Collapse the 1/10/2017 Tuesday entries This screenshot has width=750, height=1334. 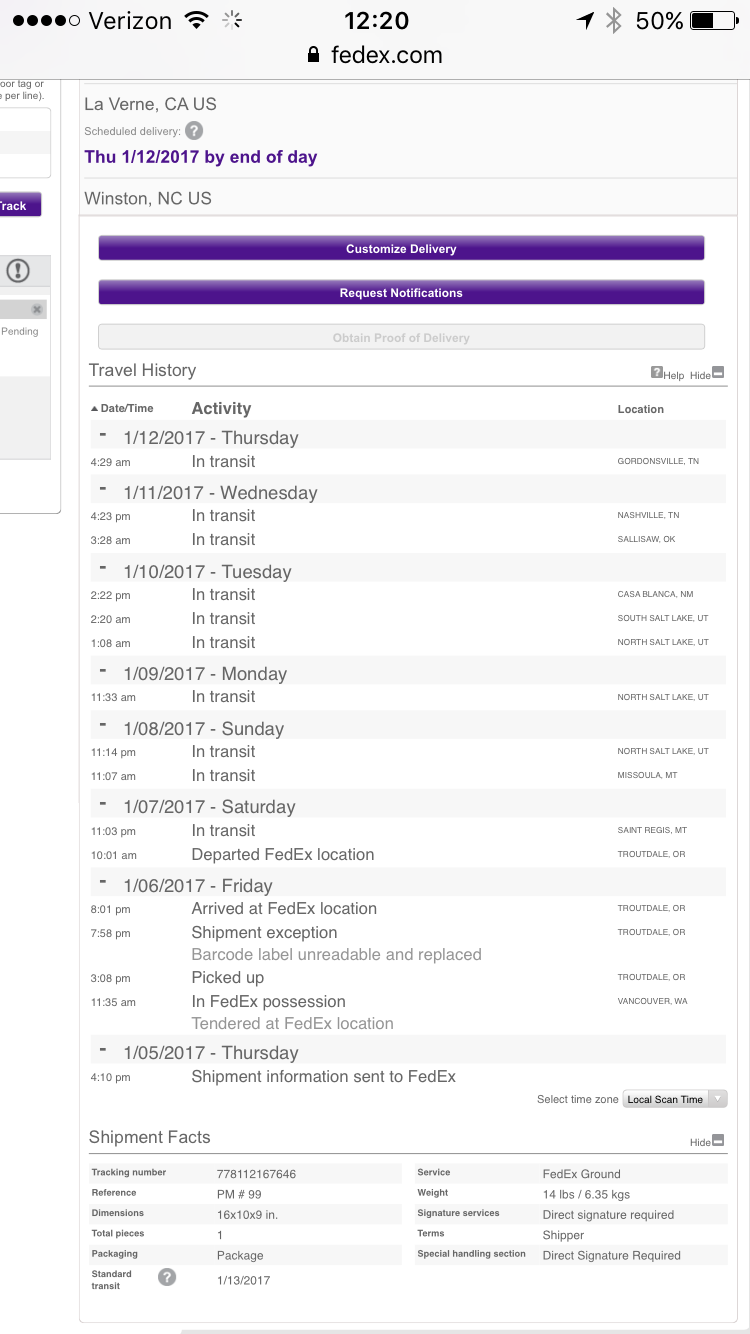coord(103,569)
